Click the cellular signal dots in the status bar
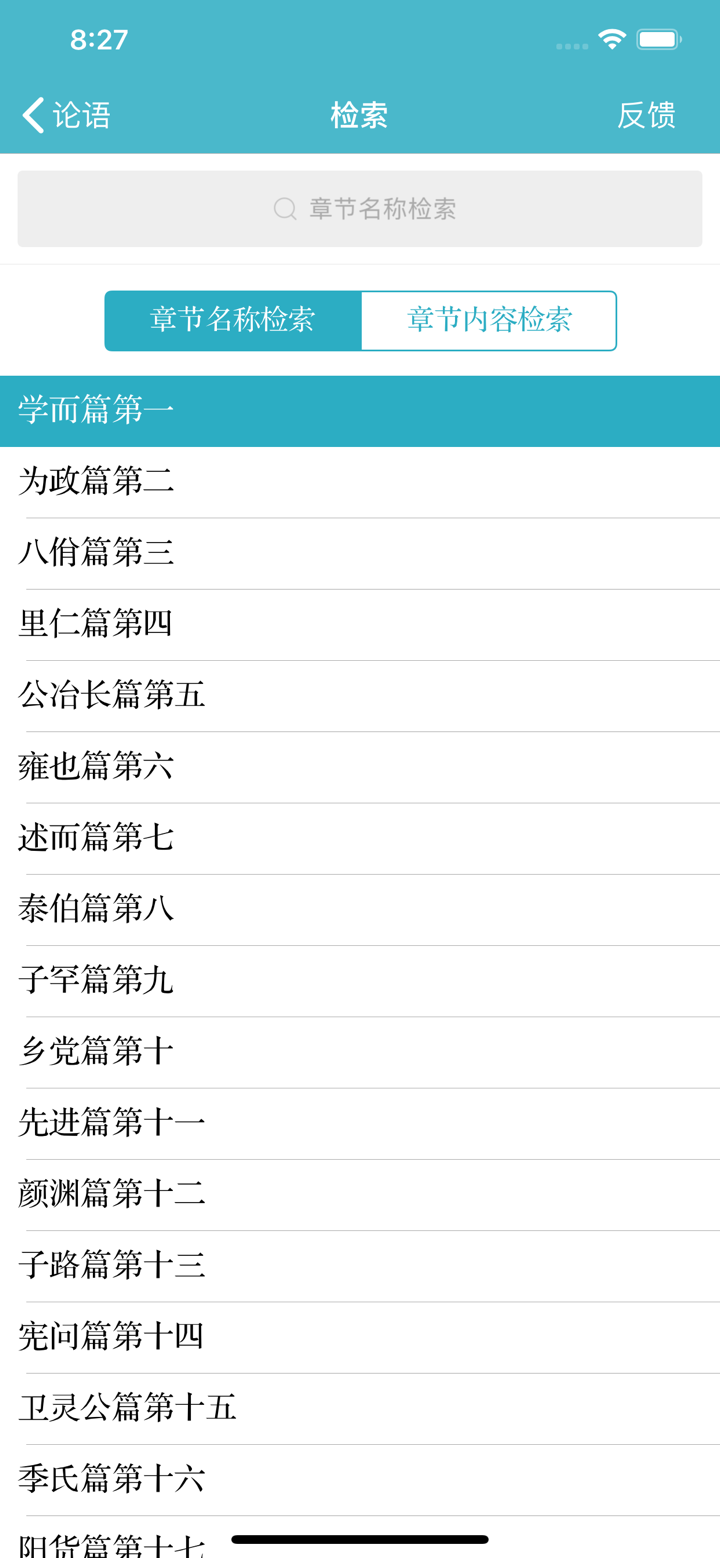The width and height of the screenshot is (720, 1558). click(x=571, y=45)
